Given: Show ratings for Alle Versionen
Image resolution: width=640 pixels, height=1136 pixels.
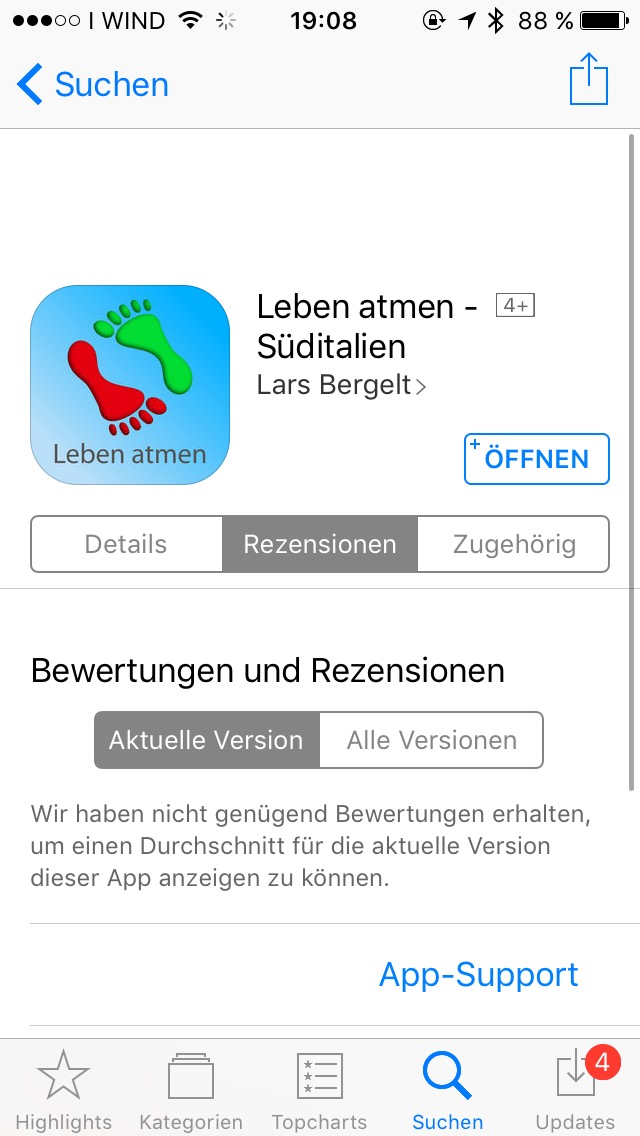Looking at the screenshot, I should [x=431, y=740].
